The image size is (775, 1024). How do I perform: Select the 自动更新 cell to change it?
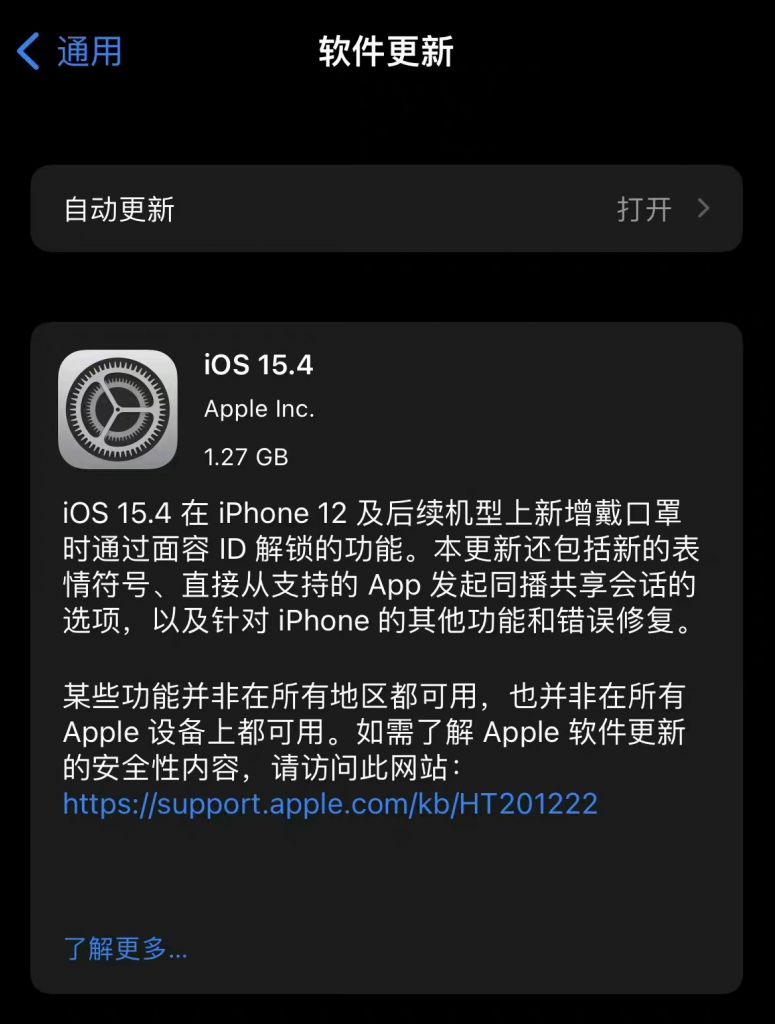tap(387, 209)
